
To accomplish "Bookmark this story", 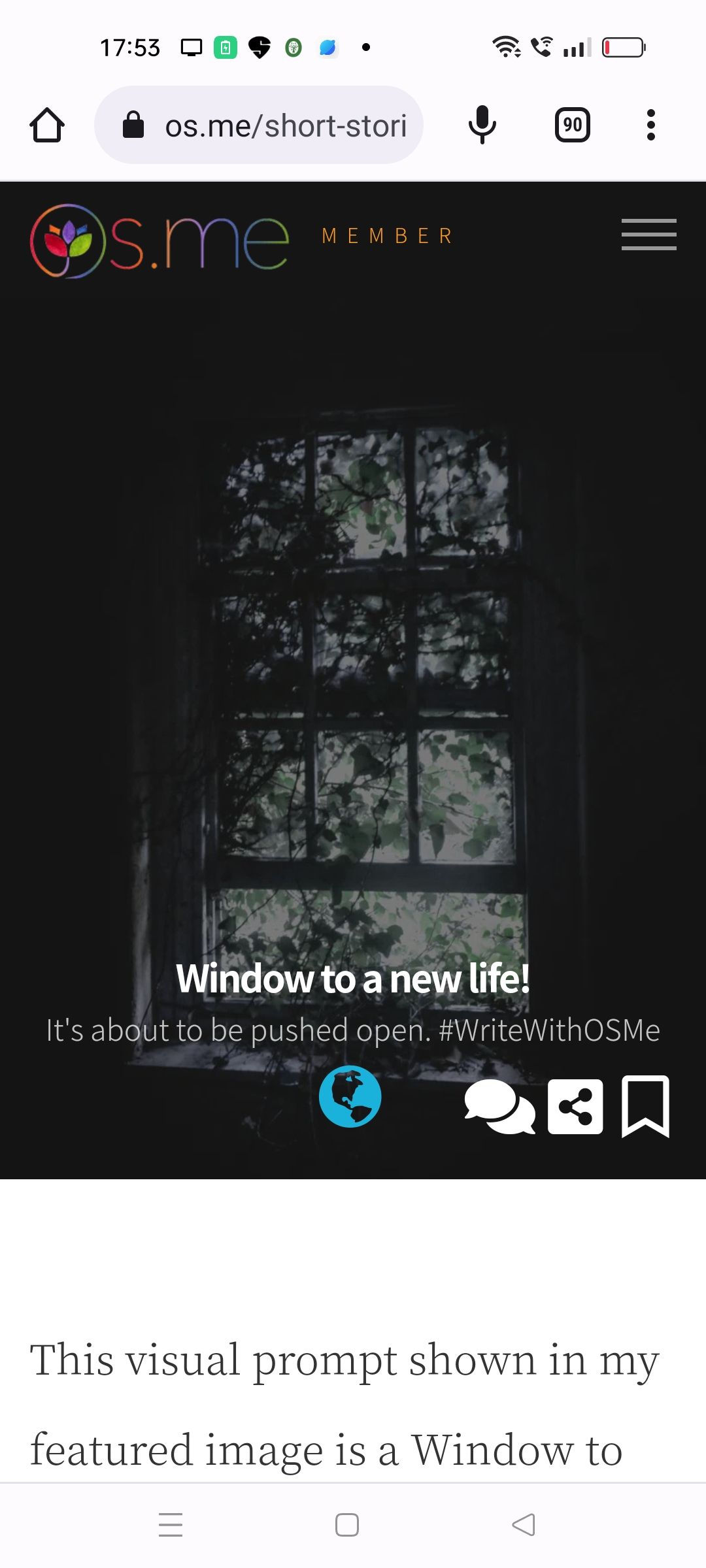I will pyautogui.click(x=645, y=1106).
